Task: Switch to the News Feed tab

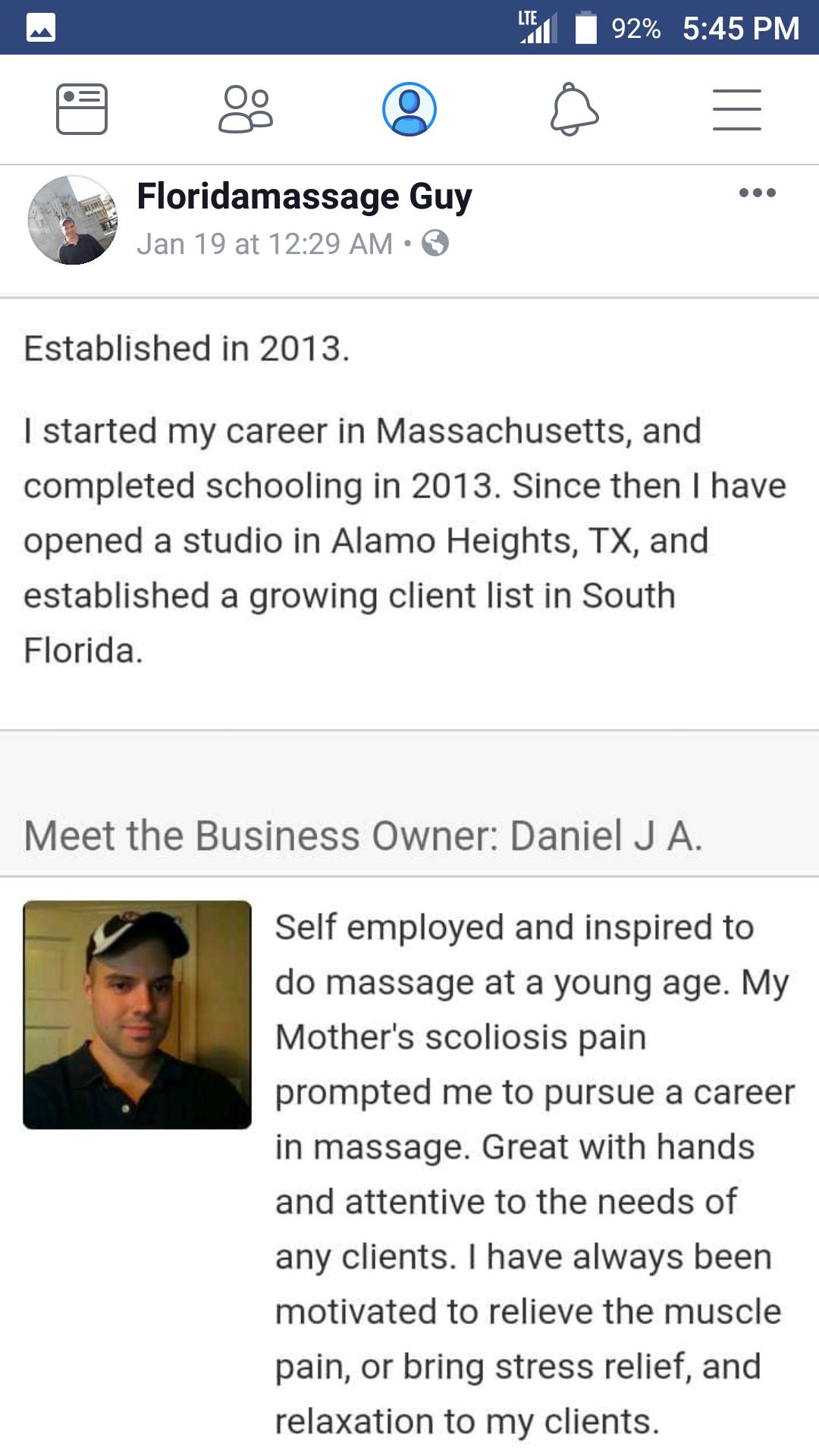Action: [82, 109]
